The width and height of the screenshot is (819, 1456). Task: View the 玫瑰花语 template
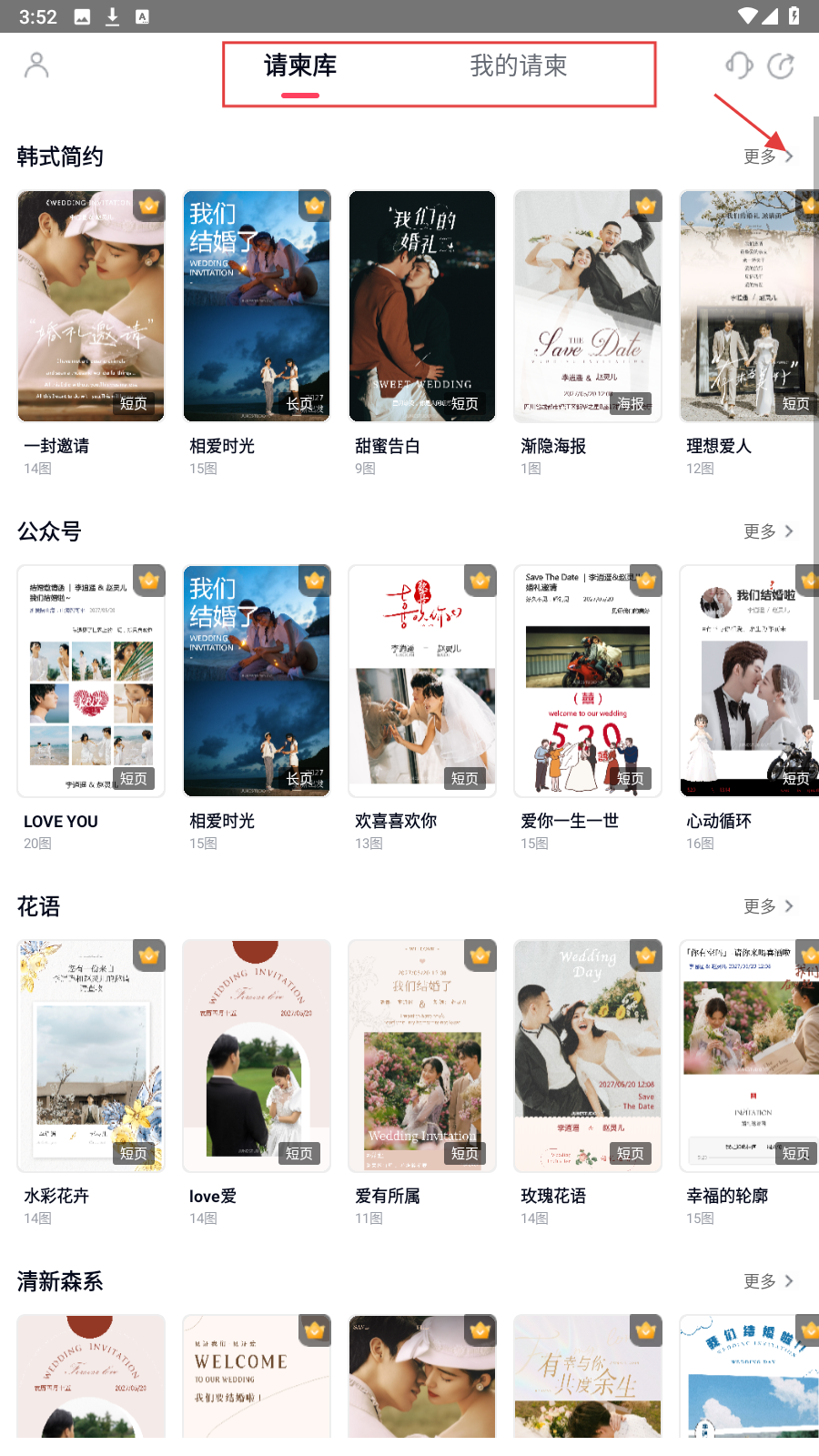pos(588,1057)
